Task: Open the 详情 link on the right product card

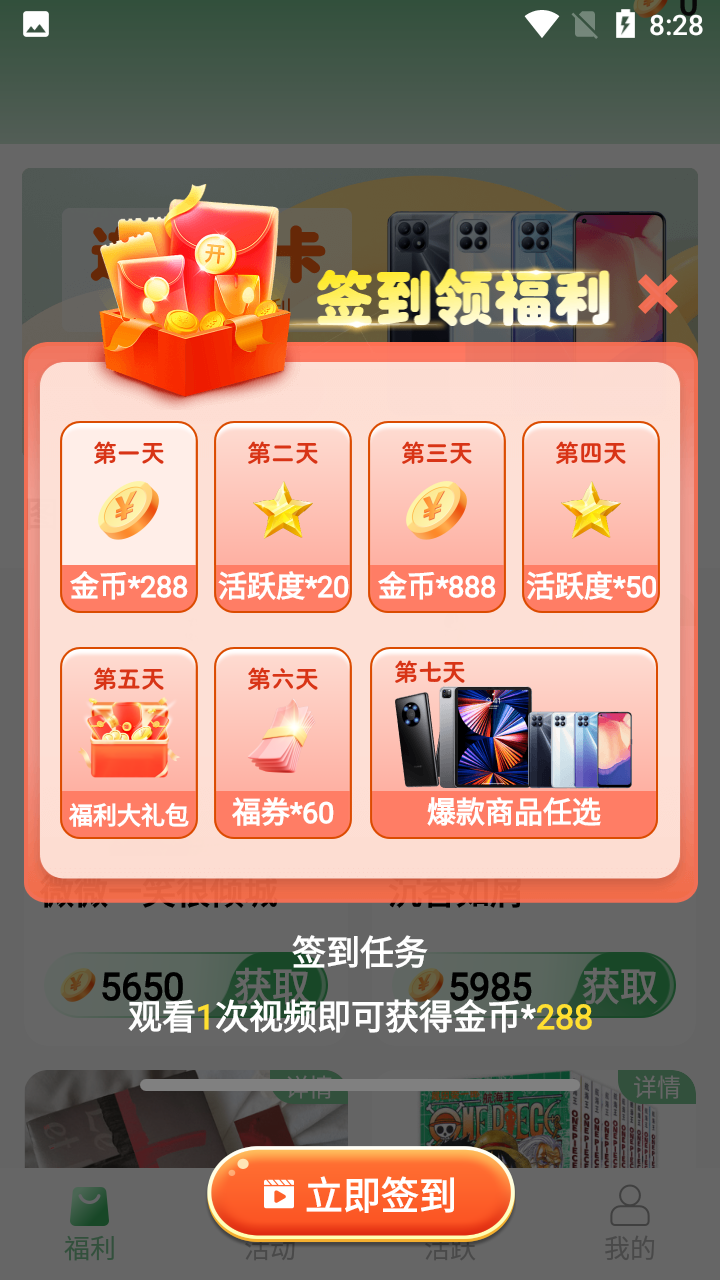Action: (657, 1086)
